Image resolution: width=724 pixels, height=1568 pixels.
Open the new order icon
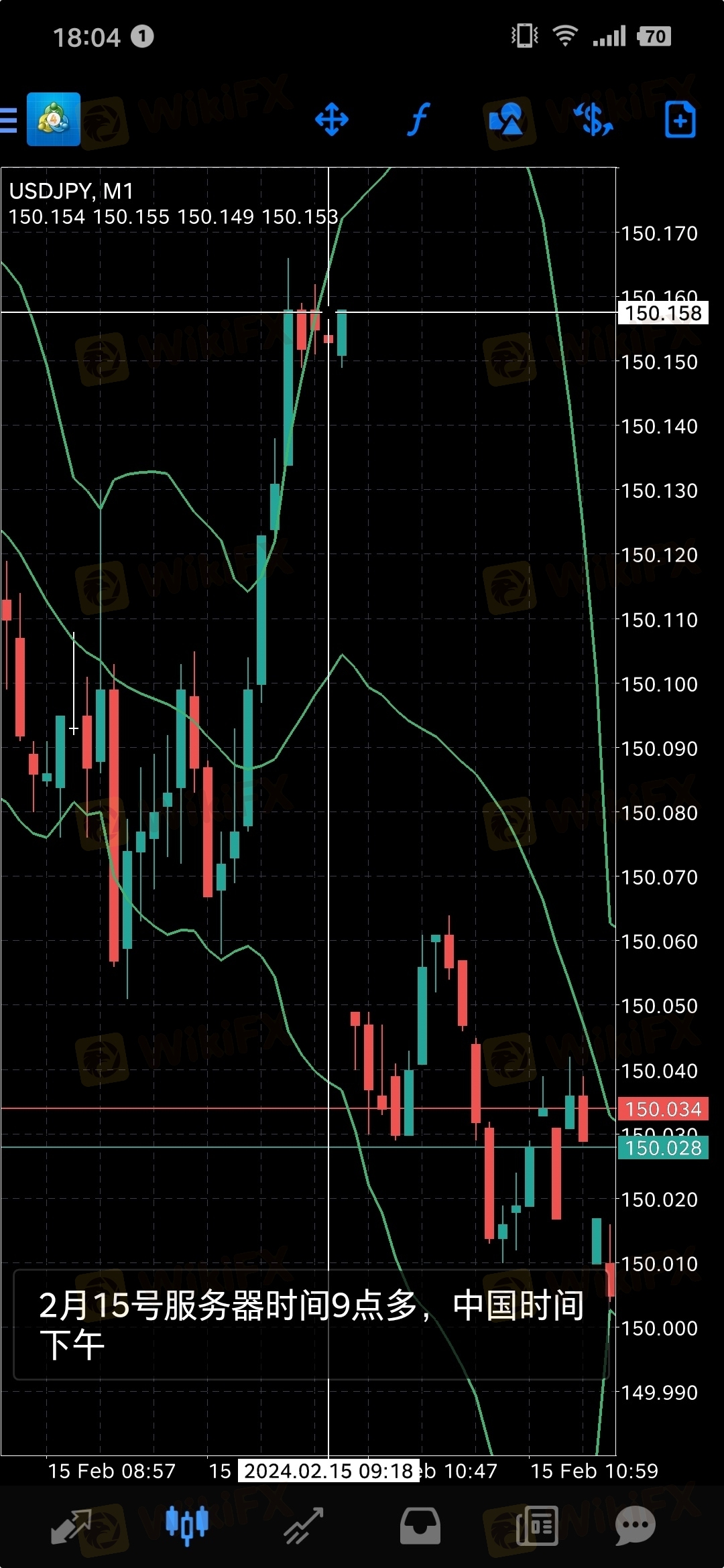coord(680,120)
